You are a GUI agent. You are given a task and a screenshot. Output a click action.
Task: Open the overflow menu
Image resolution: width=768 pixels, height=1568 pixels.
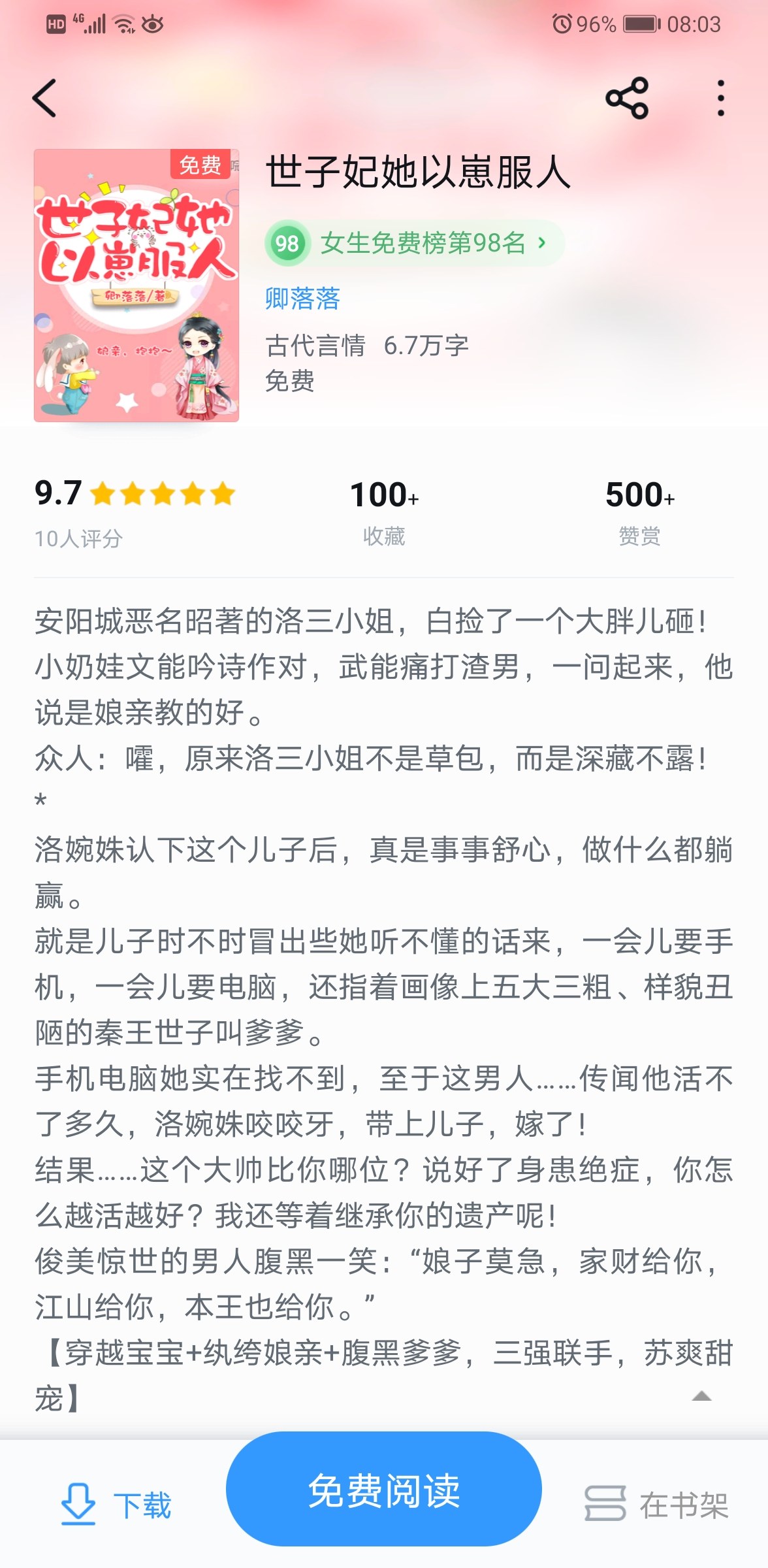pos(720,99)
